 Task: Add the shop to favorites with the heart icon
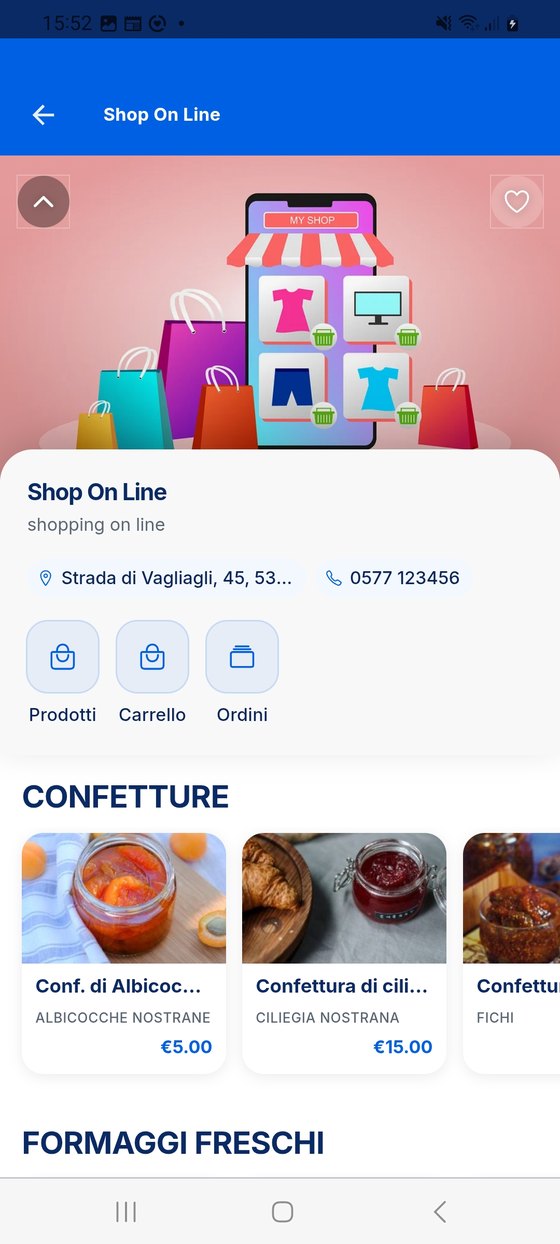pyautogui.click(x=516, y=202)
